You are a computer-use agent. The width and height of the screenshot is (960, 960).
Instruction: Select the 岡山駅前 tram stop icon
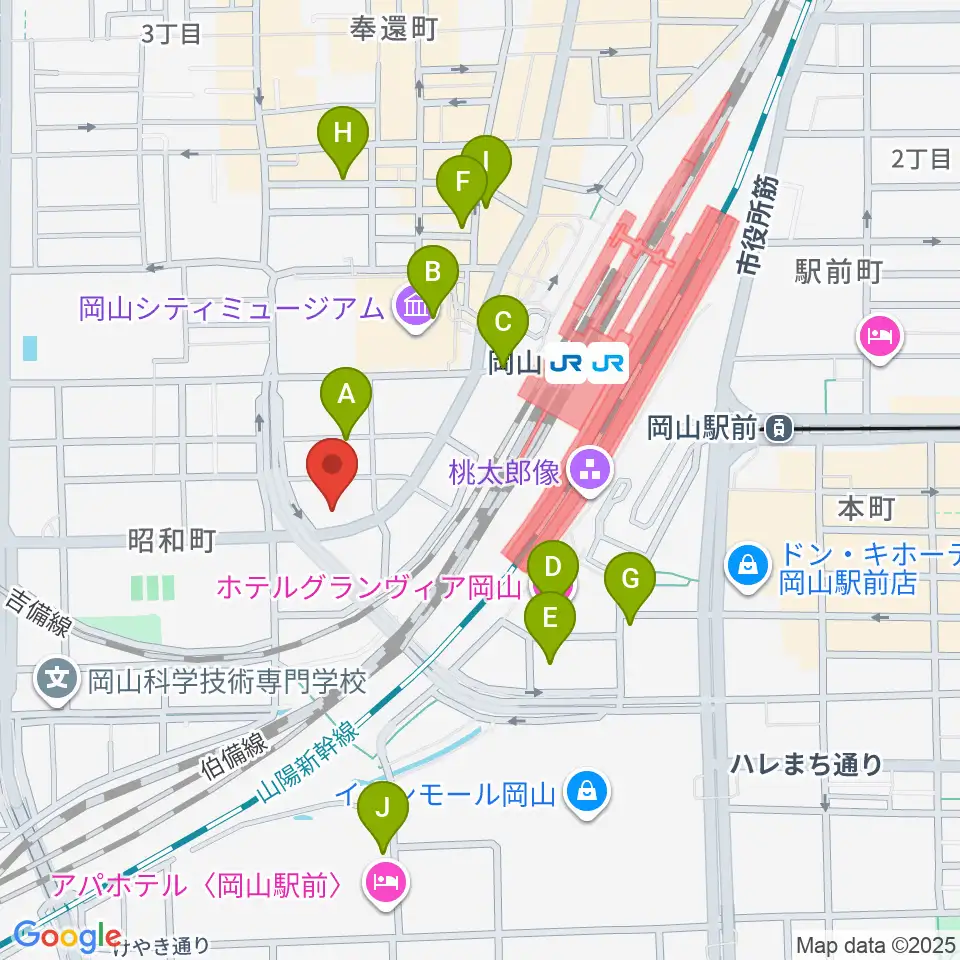click(778, 427)
